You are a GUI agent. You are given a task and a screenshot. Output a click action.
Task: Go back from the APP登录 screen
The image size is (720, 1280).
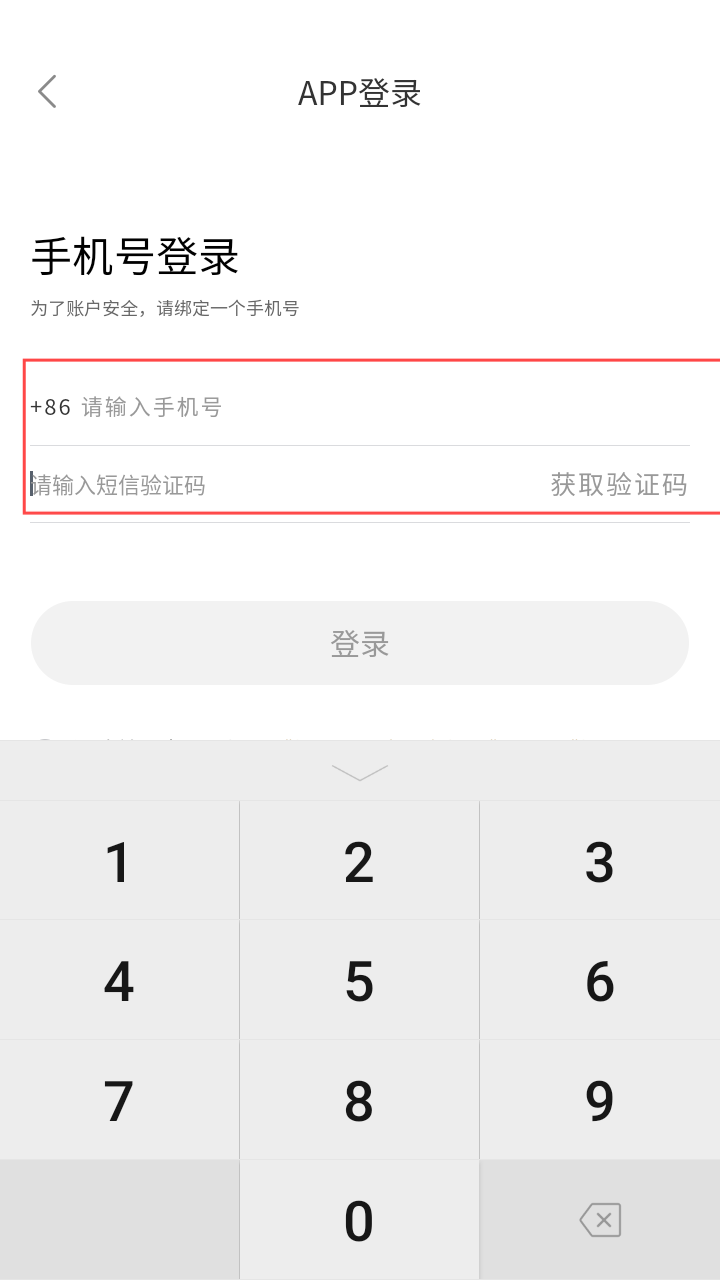point(47,92)
